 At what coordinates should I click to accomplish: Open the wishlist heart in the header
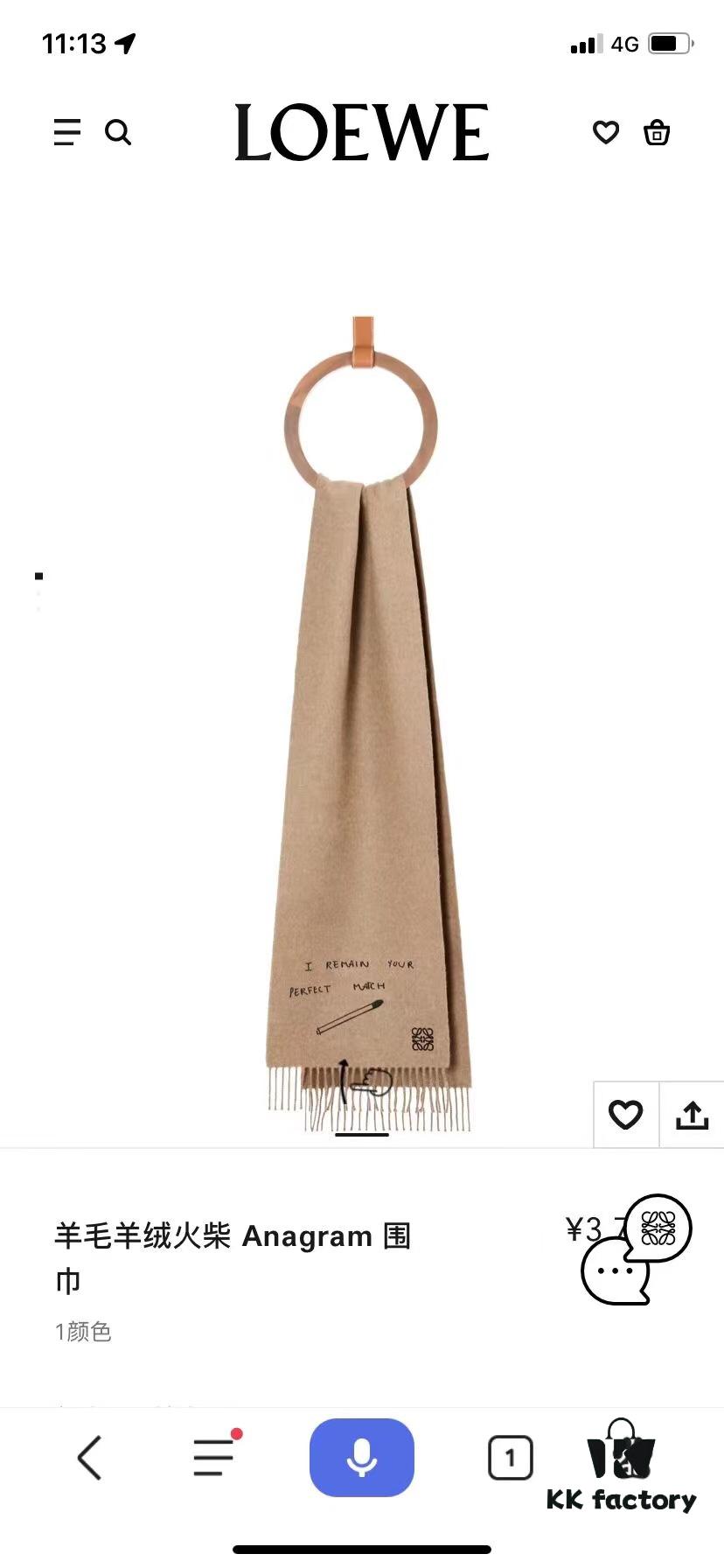click(x=605, y=133)
